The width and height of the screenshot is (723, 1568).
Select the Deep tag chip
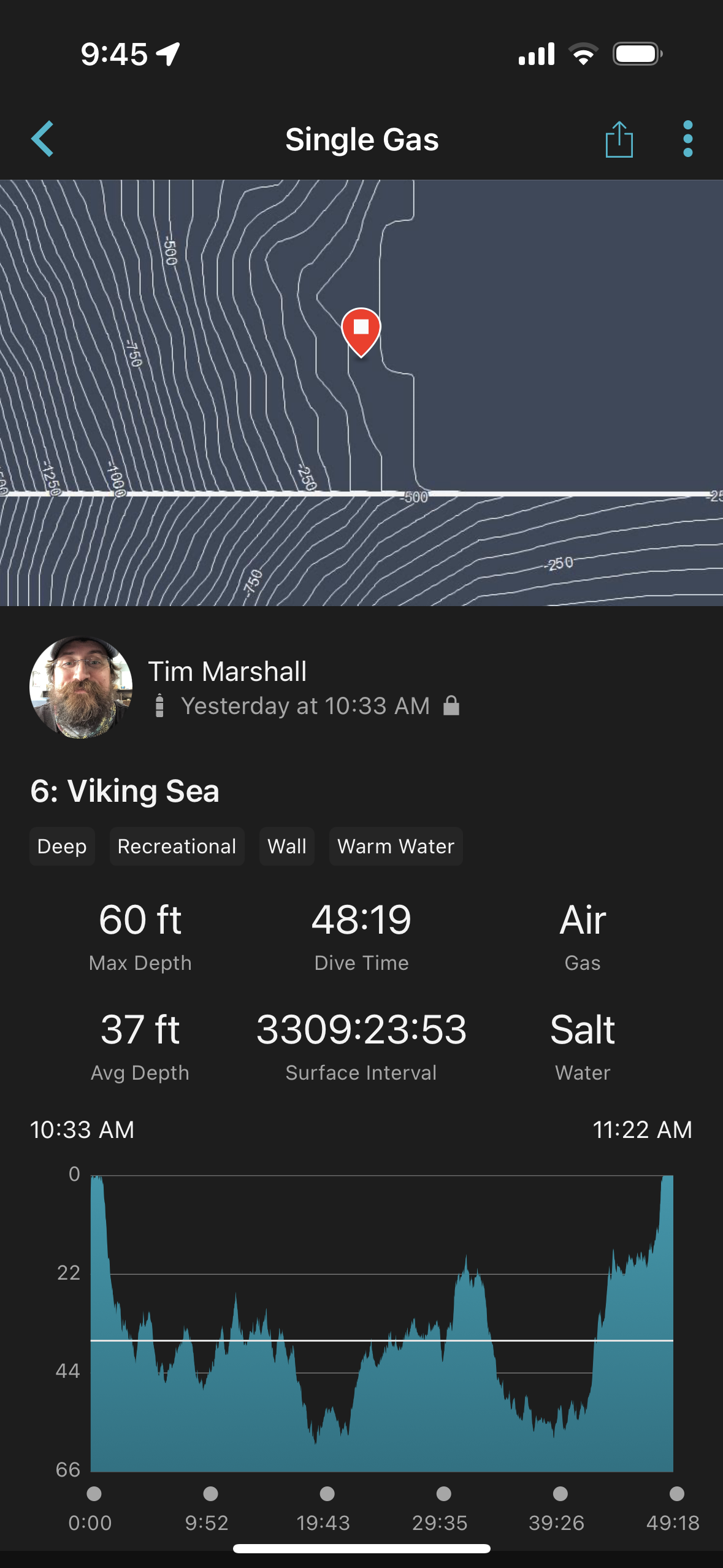pyautogui.click(x=62, y=847)
